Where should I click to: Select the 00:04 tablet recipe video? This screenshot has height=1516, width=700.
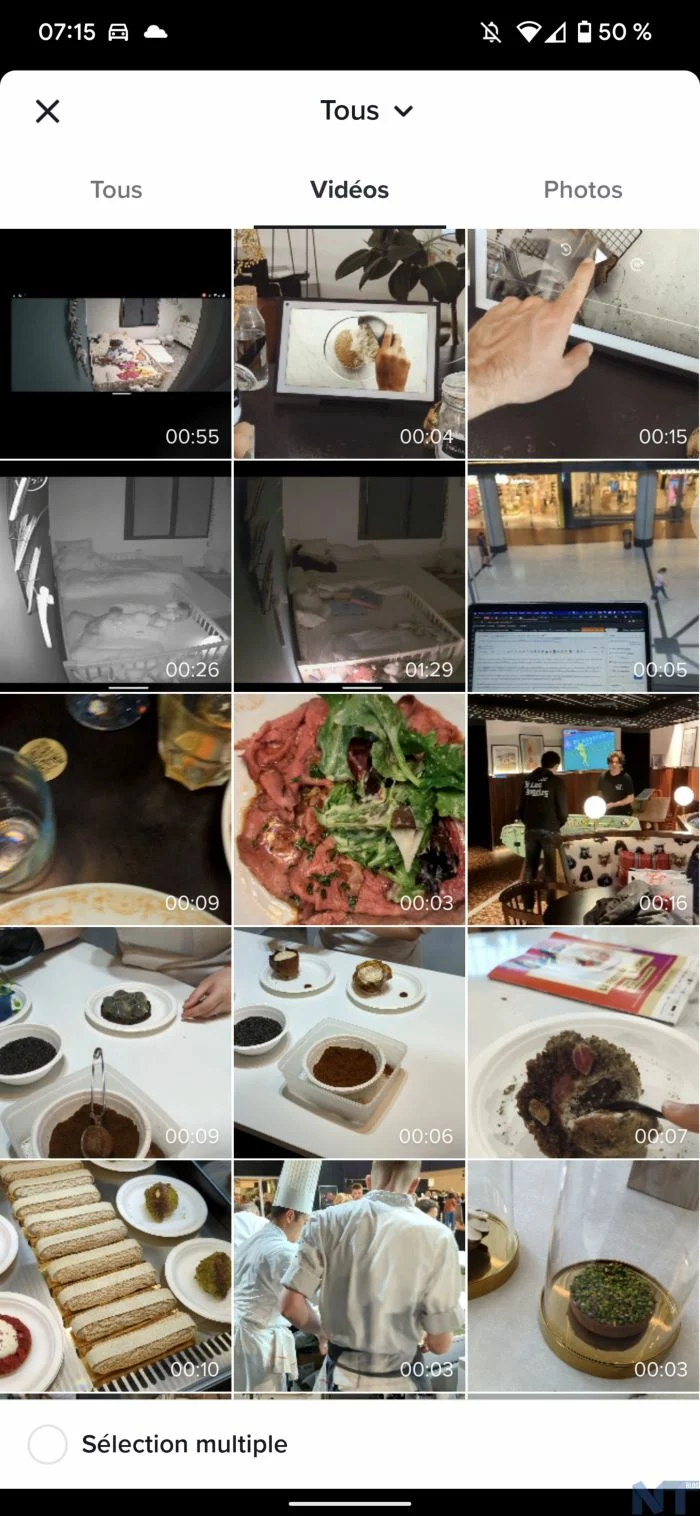[x=349, y=344]
